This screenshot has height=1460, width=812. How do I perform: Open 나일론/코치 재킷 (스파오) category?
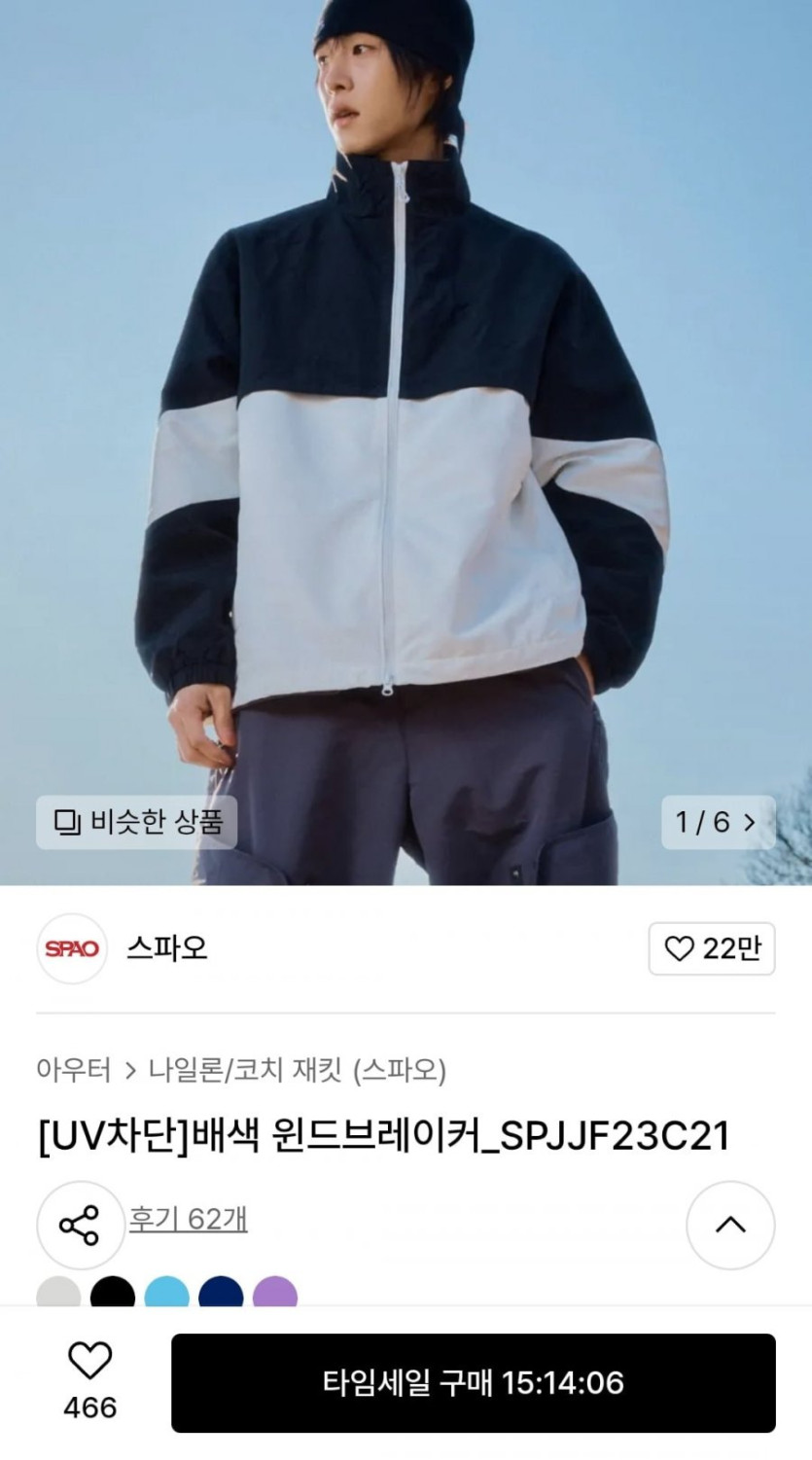(x=298, y=1071)
